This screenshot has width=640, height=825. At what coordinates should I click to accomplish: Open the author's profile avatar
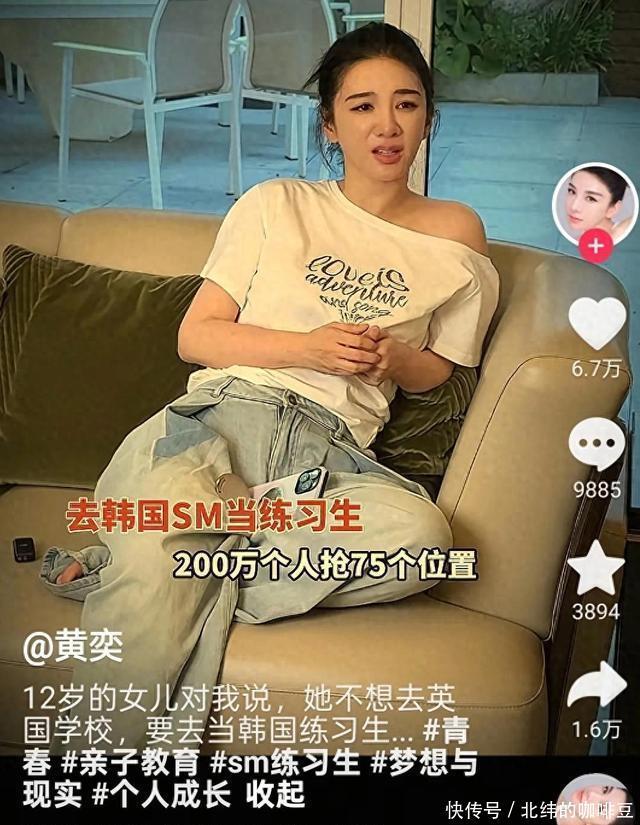(594, 203)
